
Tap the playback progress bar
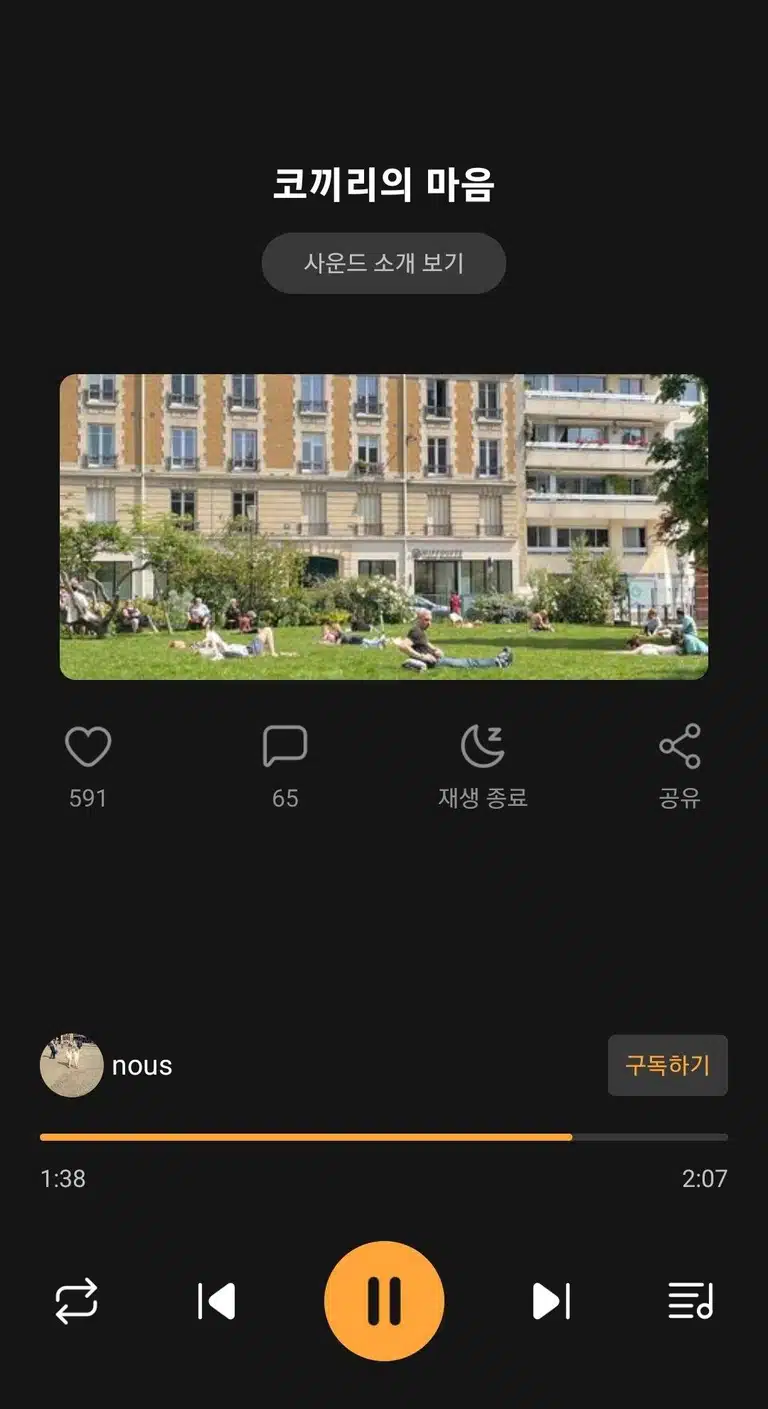[x=384, y=1137]
